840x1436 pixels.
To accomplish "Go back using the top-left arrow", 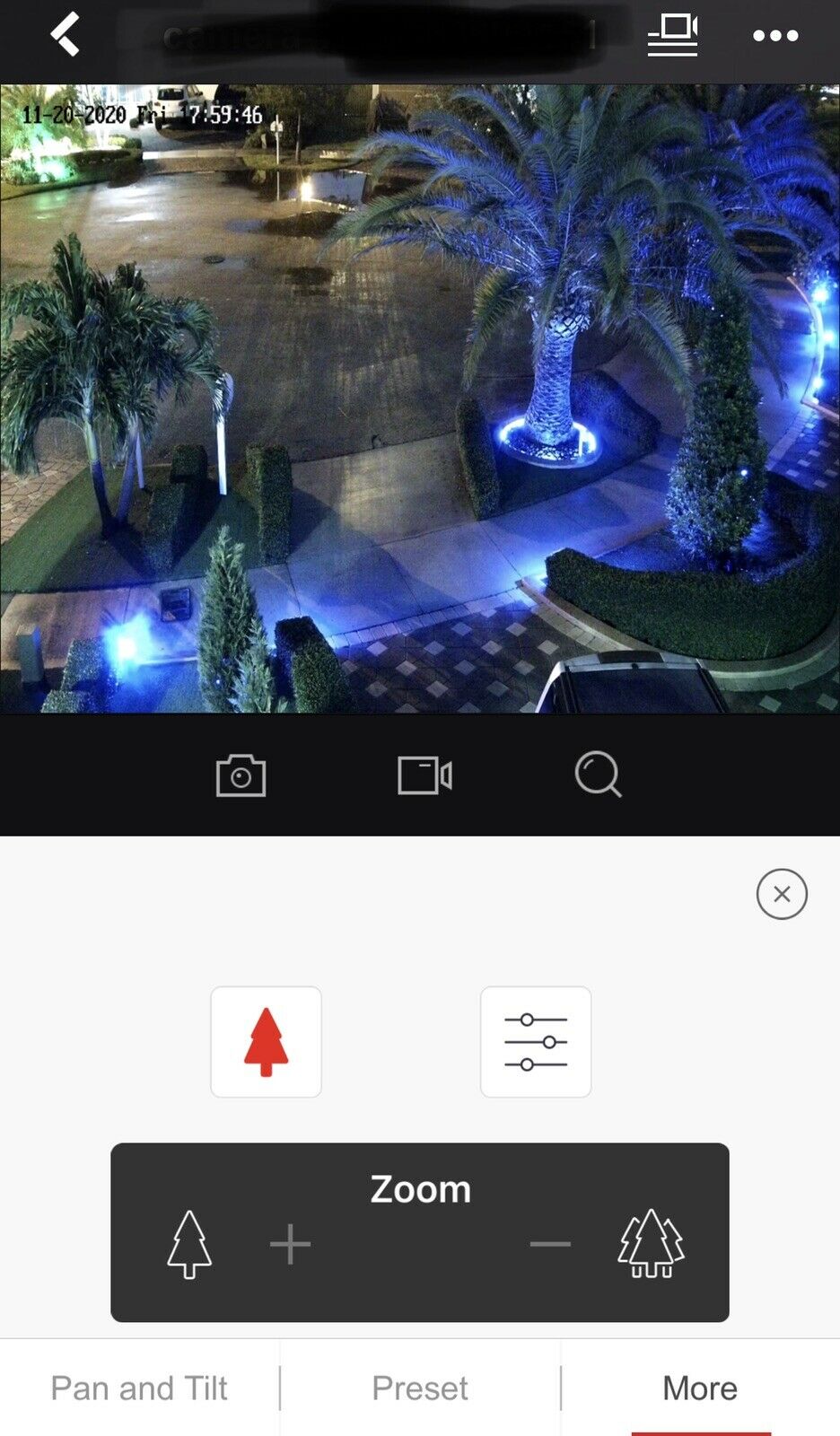I will pos(65,36).
